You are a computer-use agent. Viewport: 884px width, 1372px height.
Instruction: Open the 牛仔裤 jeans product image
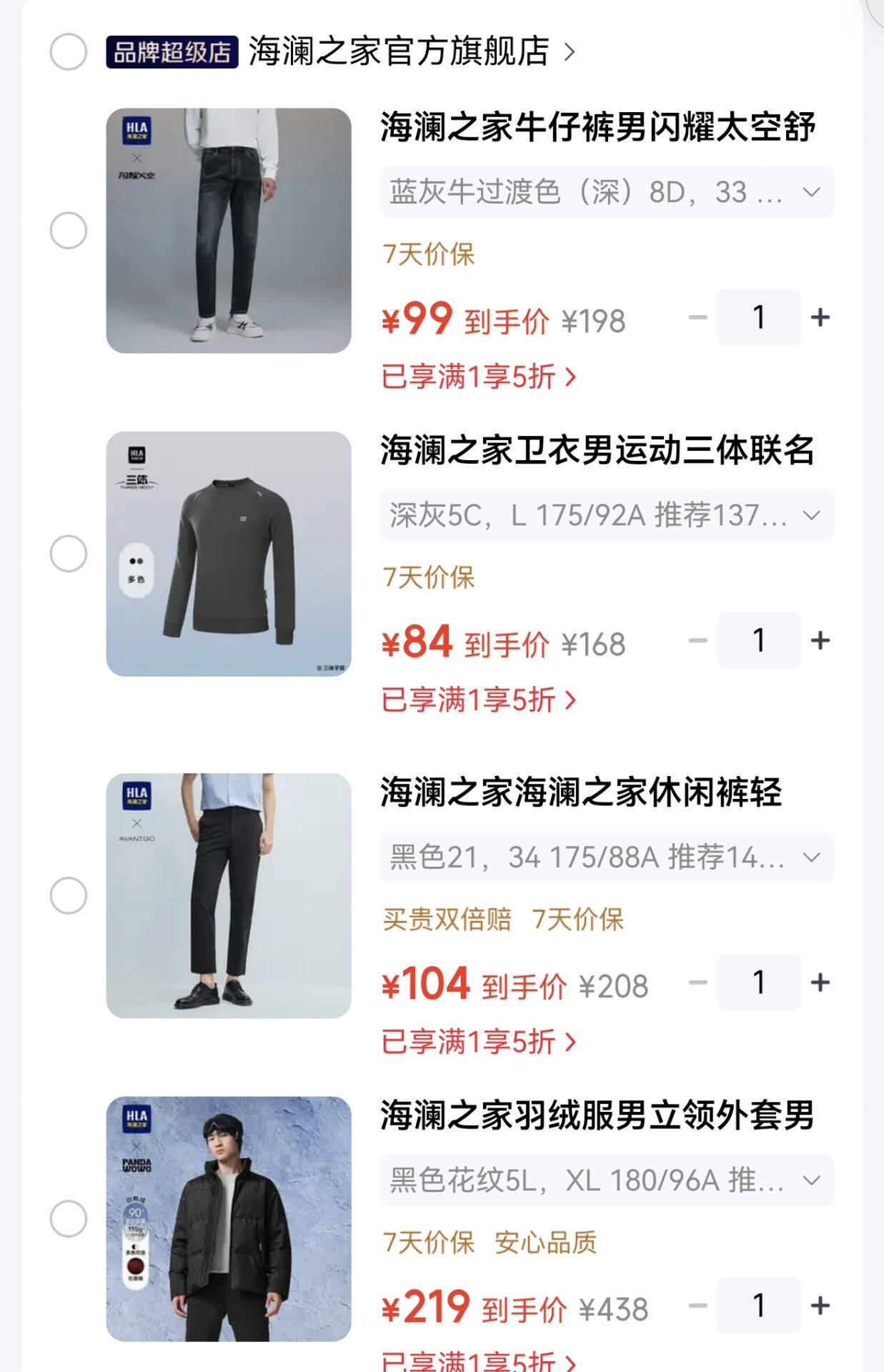[x=229, y=230]
